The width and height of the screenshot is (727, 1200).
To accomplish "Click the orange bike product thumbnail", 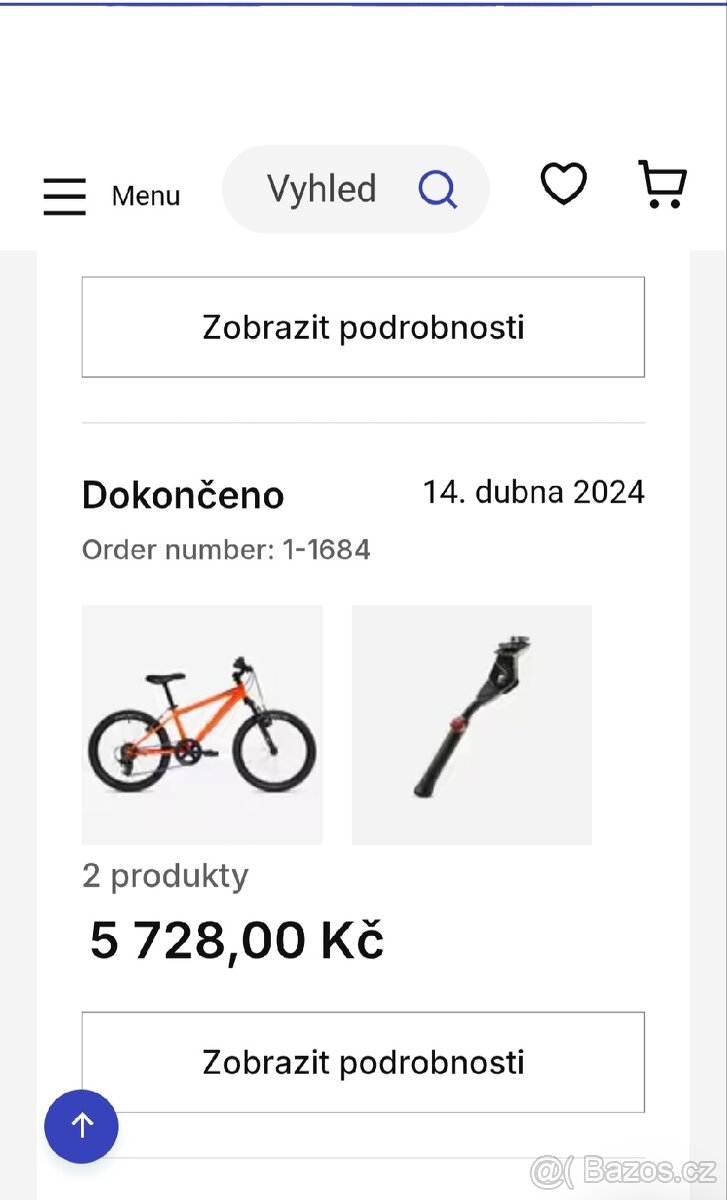I will [201, 724].
